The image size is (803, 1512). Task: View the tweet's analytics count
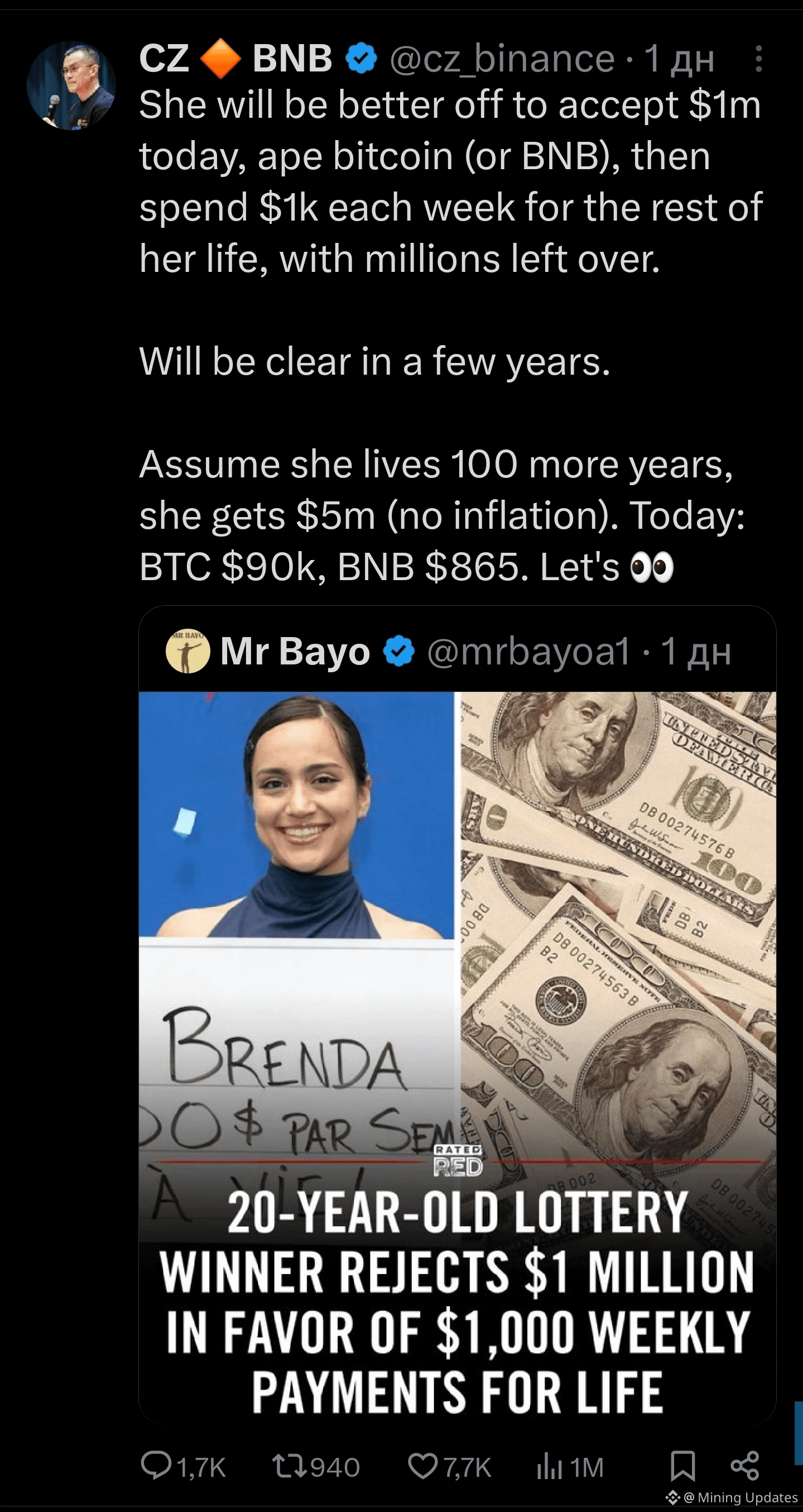pyautogui.click(x=570, y=1466)
